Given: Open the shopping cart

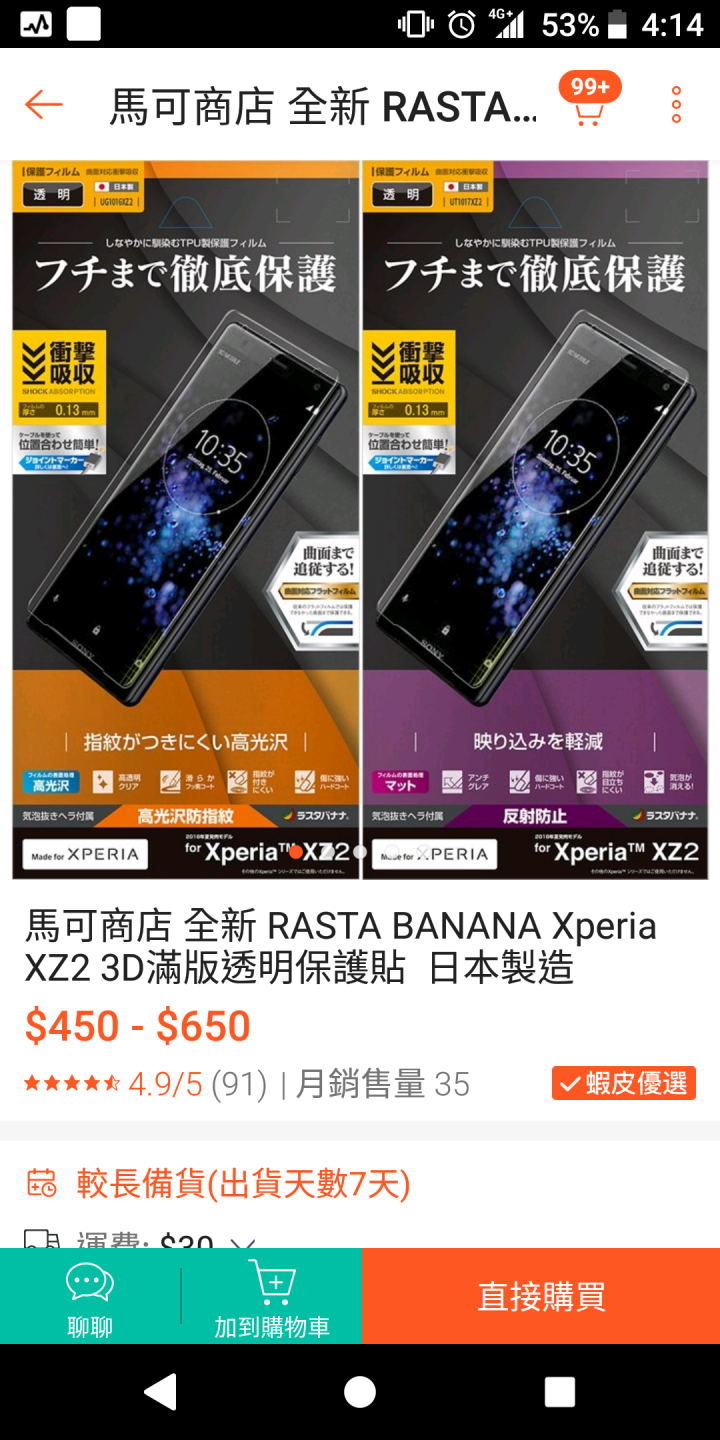Looking at the screenshot, I should [x=587, y=106].
